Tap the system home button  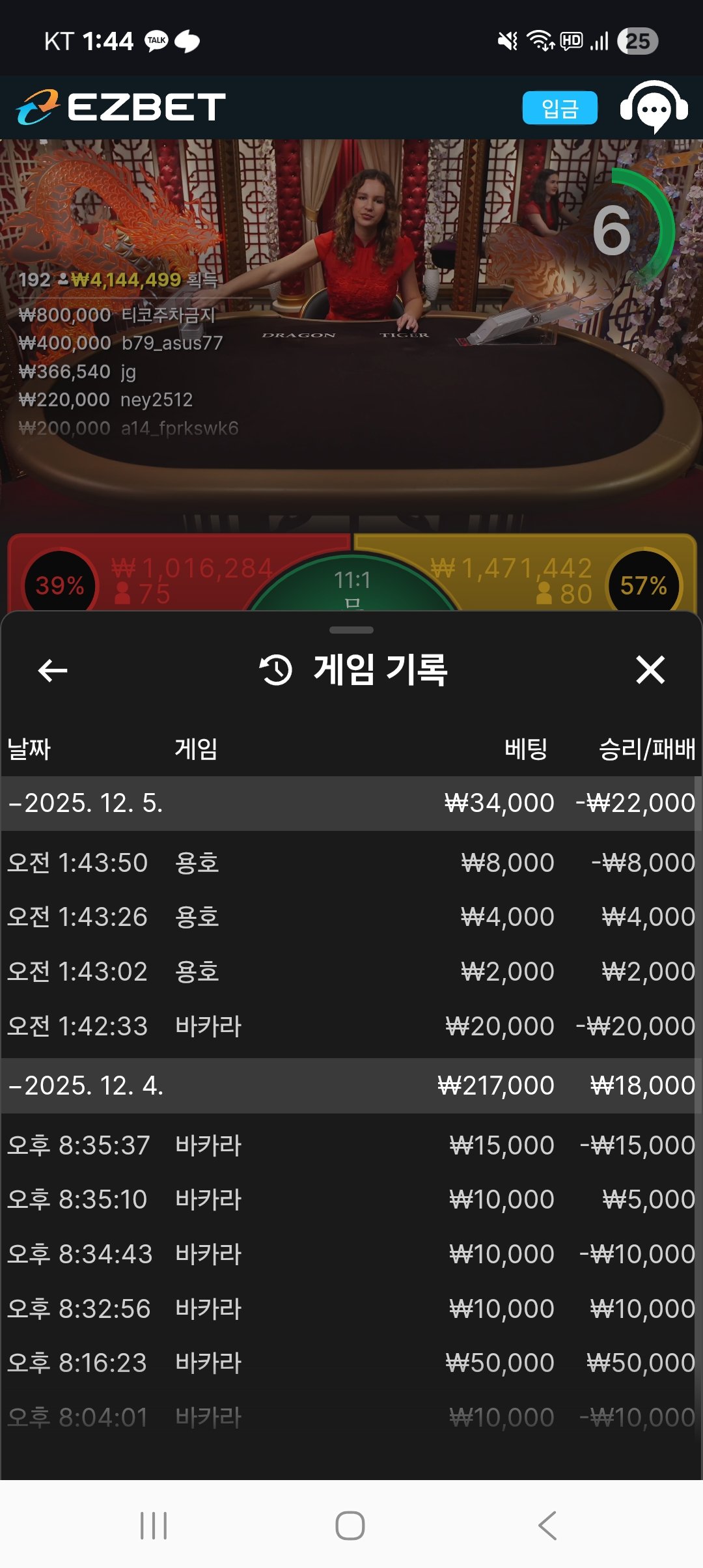click(x=350, y=1525)
